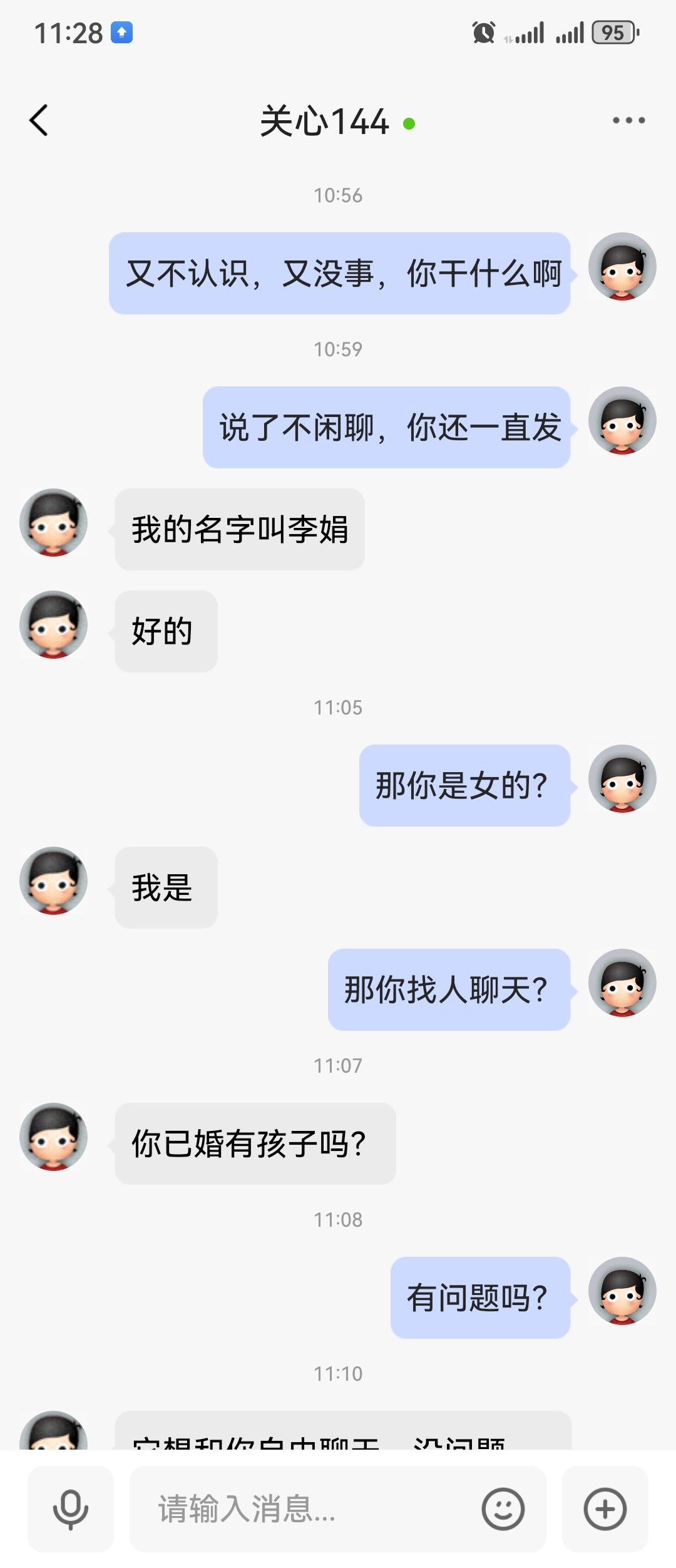Open the emoji smiley picker
Screen dimensions: 676x1568
pyautogui.click(x=503, y=1509)
